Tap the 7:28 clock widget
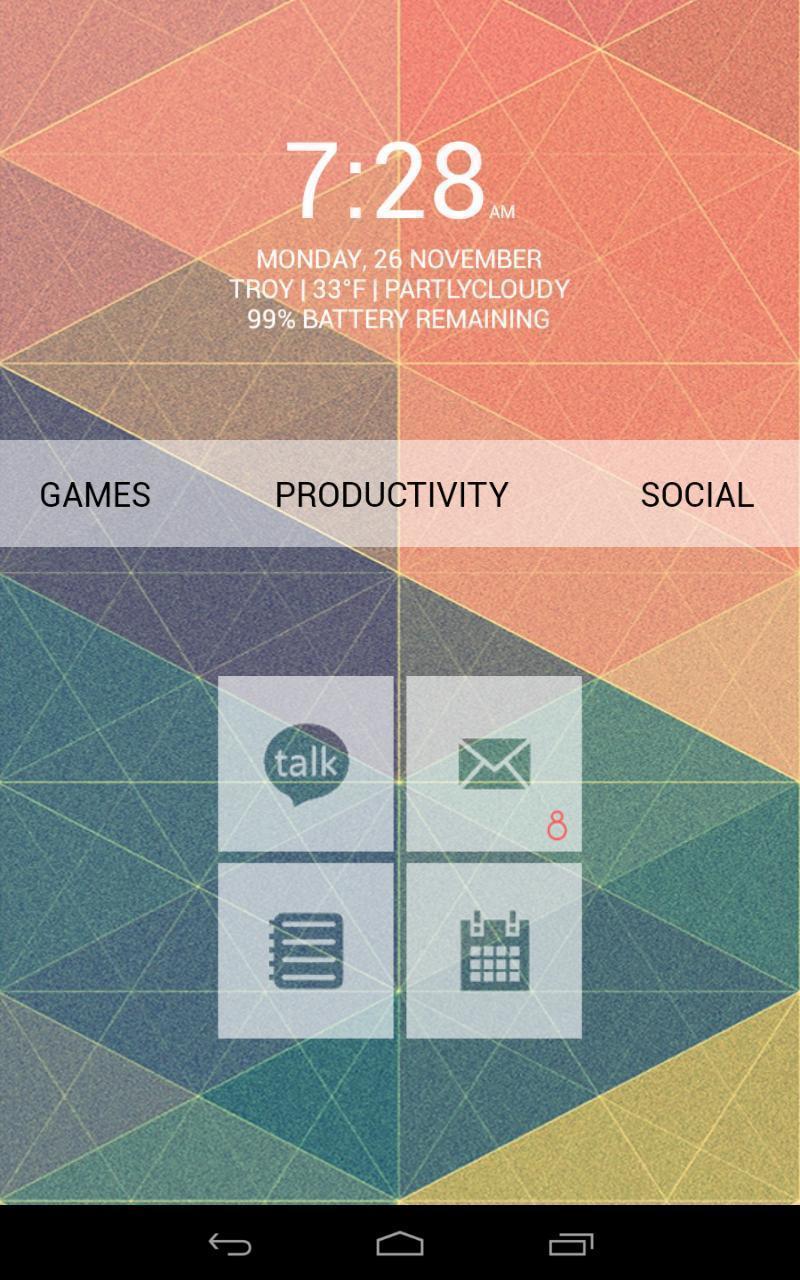The height and width of the screenshot is (1280, 800). [x=392, y=182]
